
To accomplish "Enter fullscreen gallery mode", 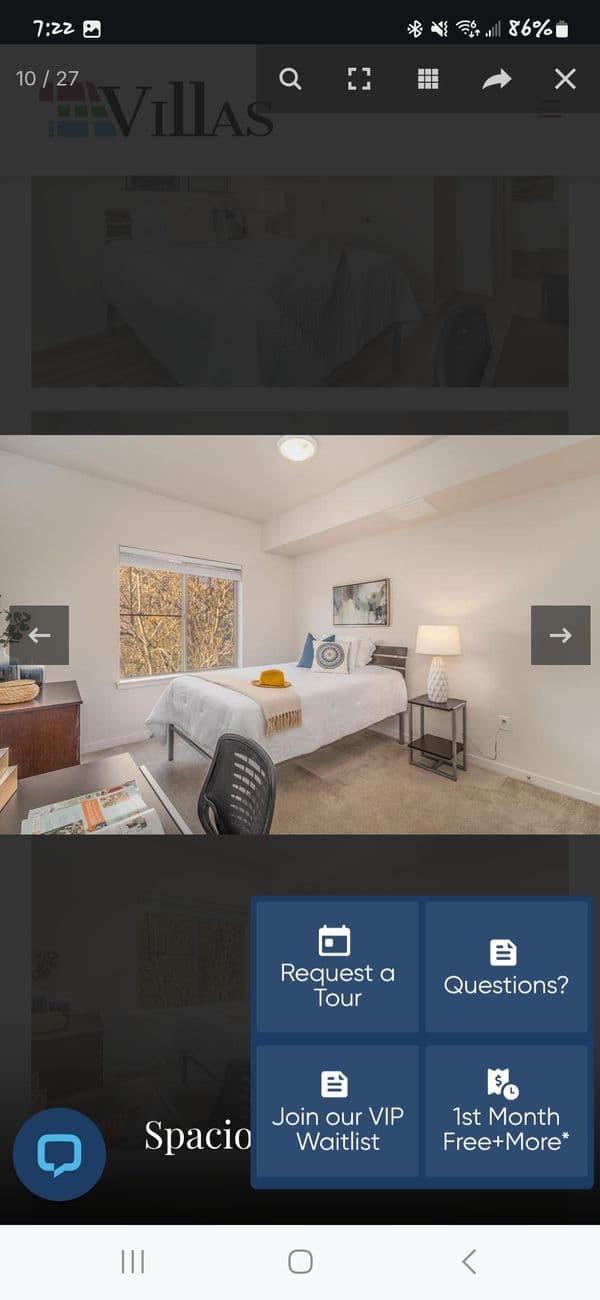I will click(359, 79).
